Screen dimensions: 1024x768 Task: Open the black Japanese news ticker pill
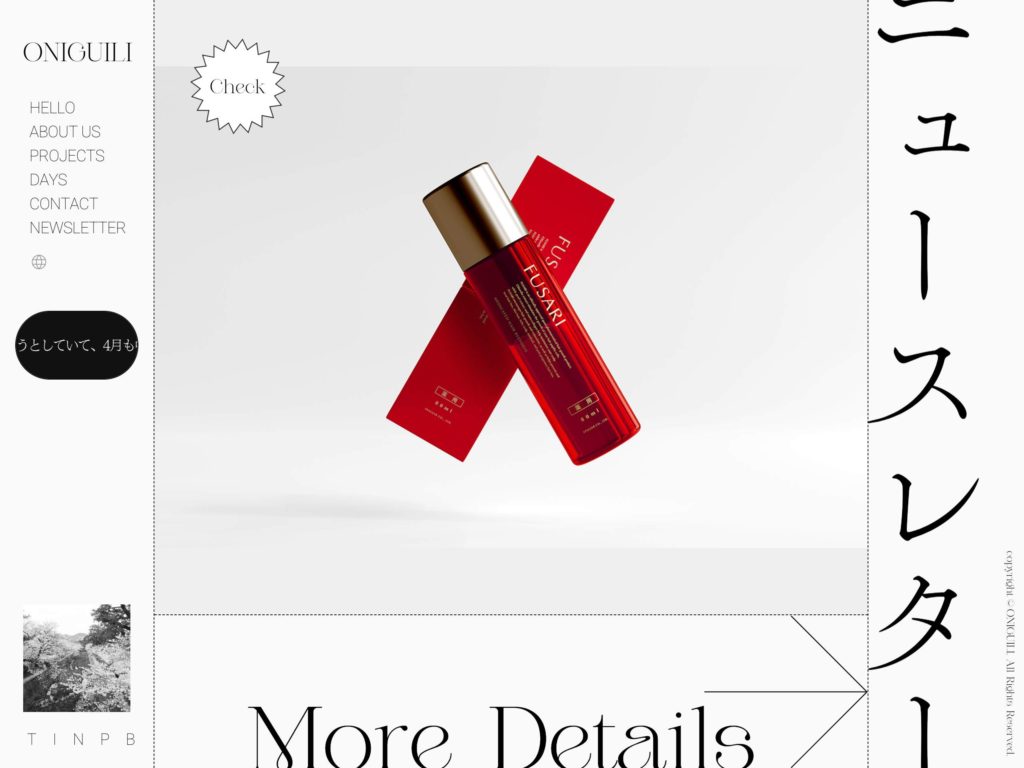(x=76, y=345)
